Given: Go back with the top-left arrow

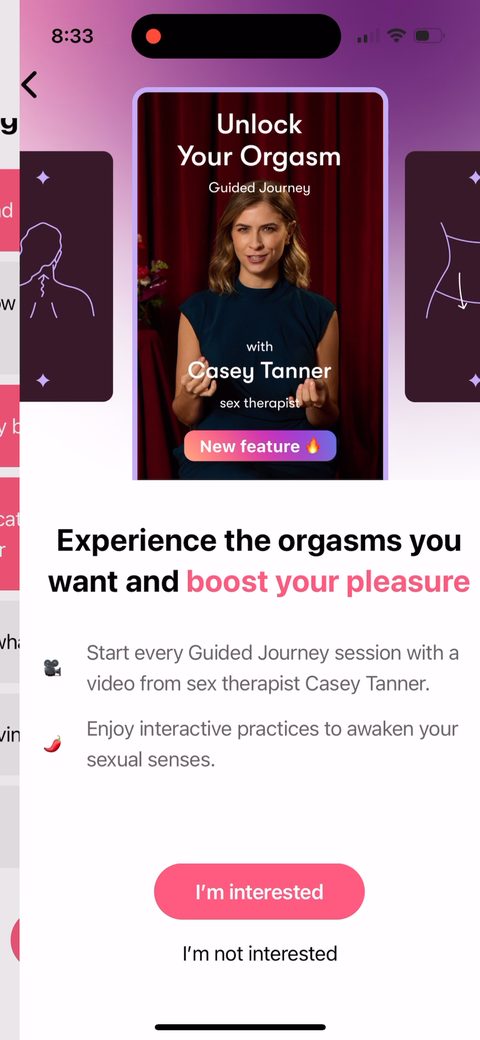Looking at the screenshot, I should point(29,84).
